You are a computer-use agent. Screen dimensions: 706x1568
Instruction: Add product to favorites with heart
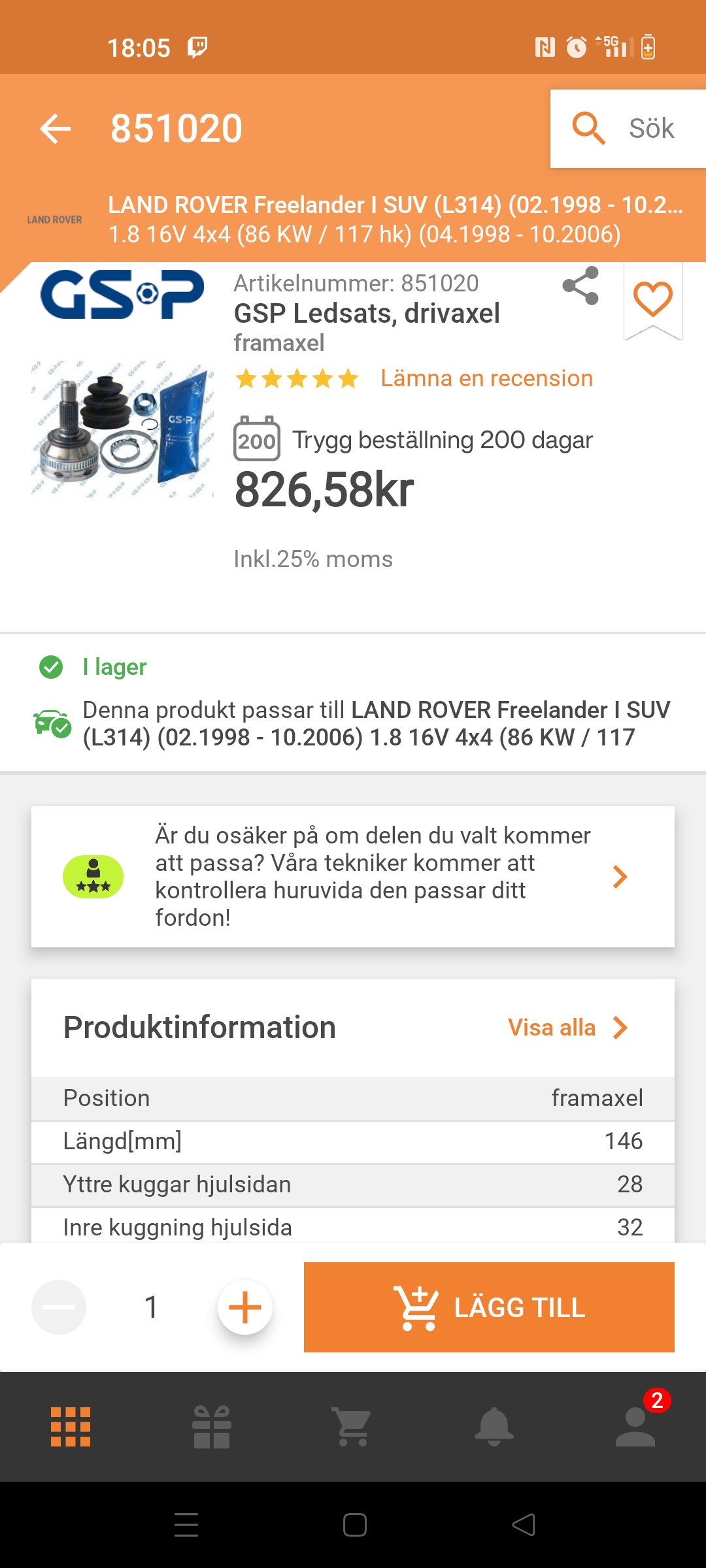653,299
